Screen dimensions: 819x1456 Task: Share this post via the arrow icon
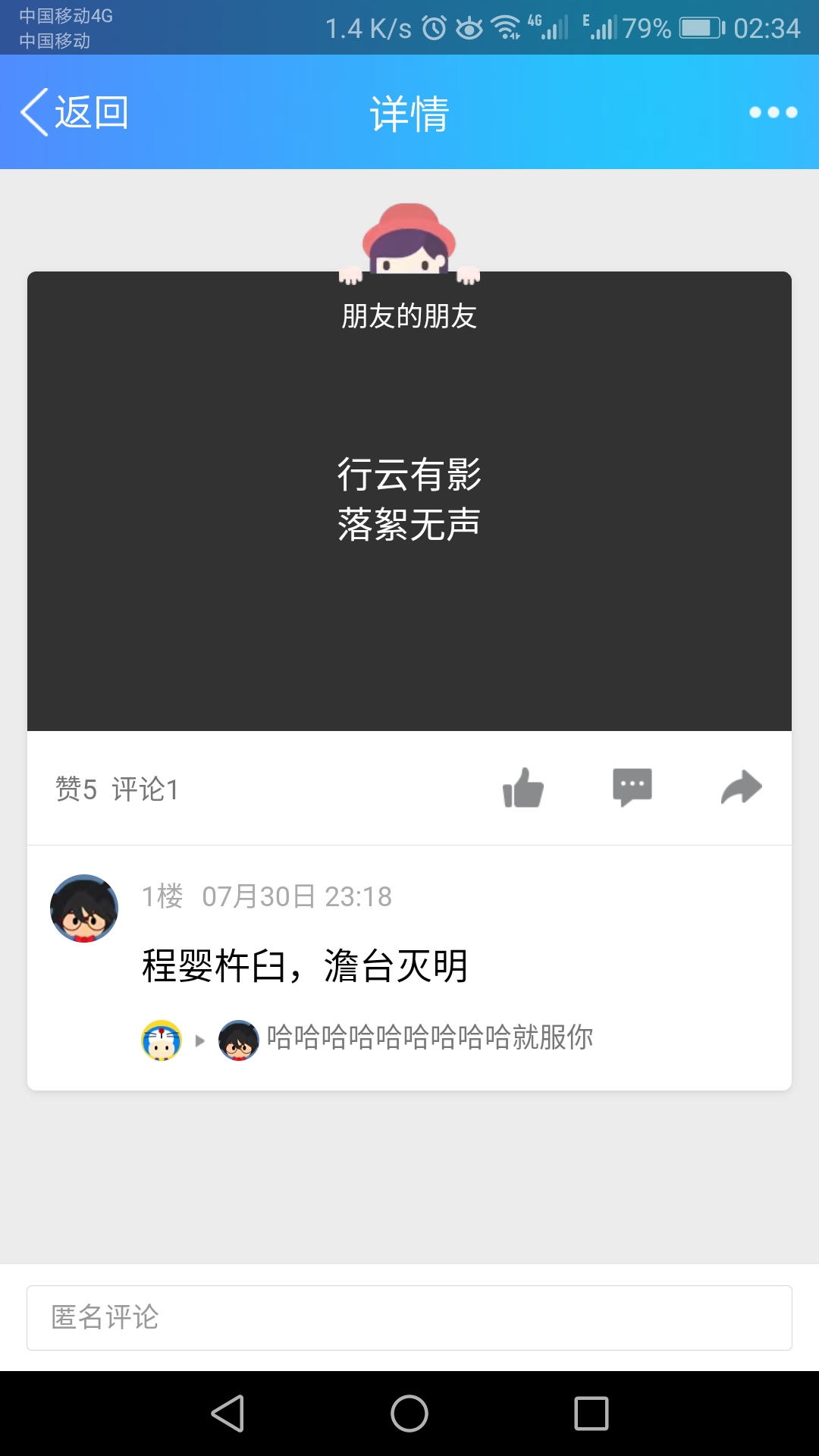pyautogui.click(x=741, y=788)
